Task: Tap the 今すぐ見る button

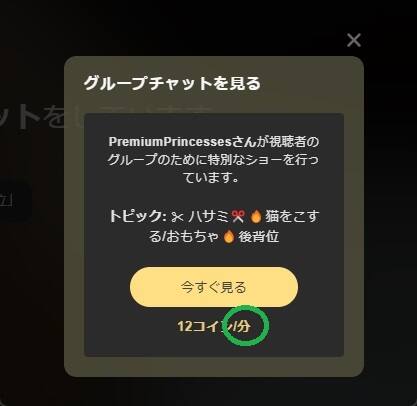Action: click(x=214, y=287)
